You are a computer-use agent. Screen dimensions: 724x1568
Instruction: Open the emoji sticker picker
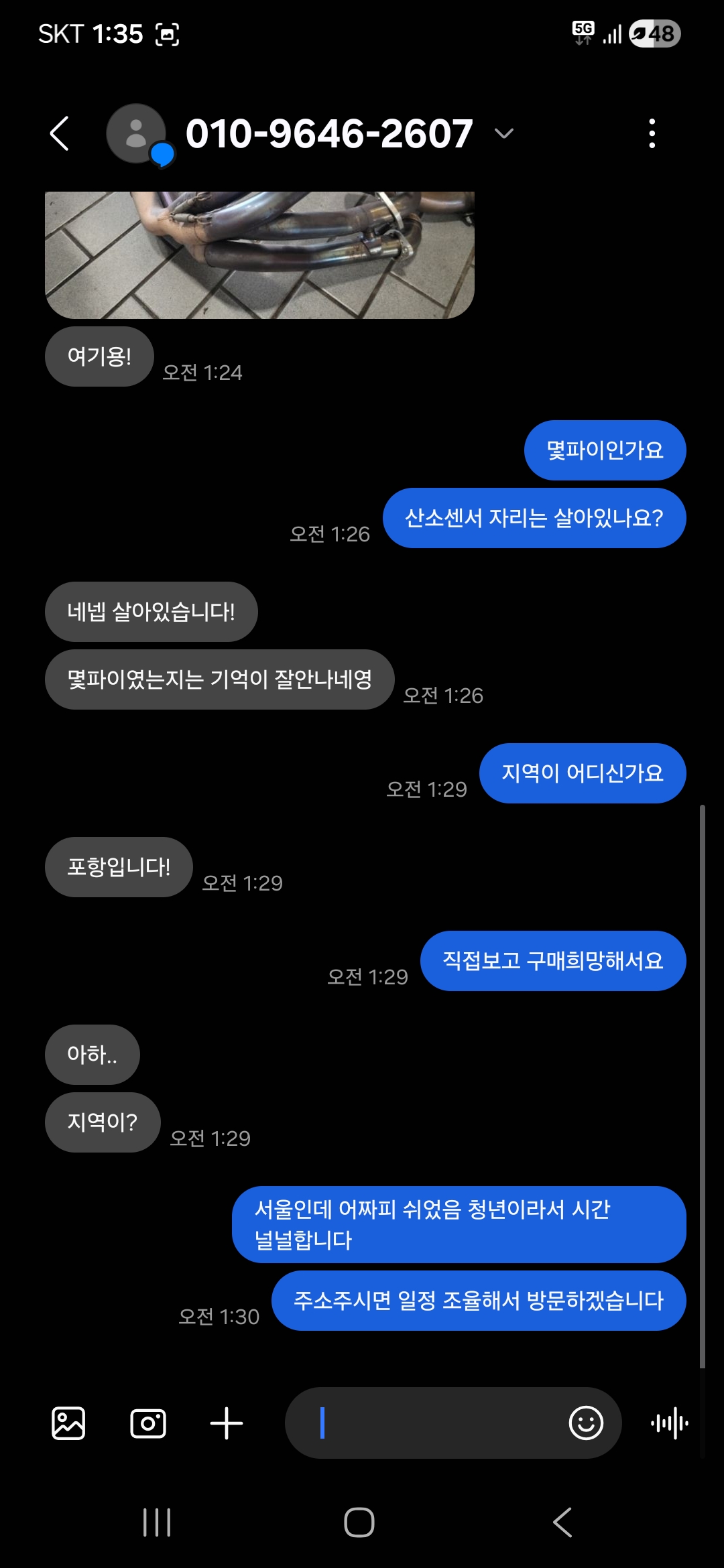click(x=586, y=1423)
